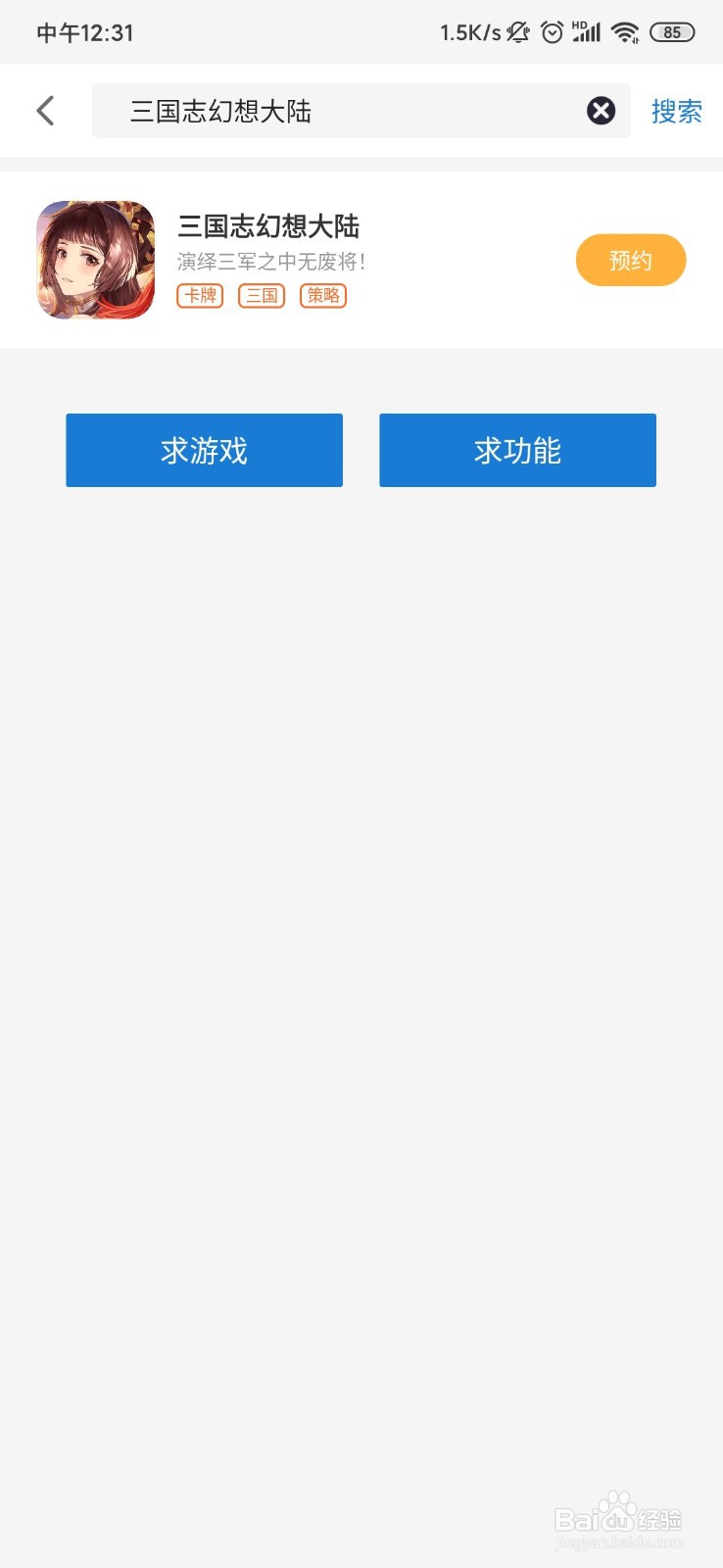The width and height of the screenshot is (723, 1568).
Task: Tap the clock showing 中午12:31
Action: 84,32
